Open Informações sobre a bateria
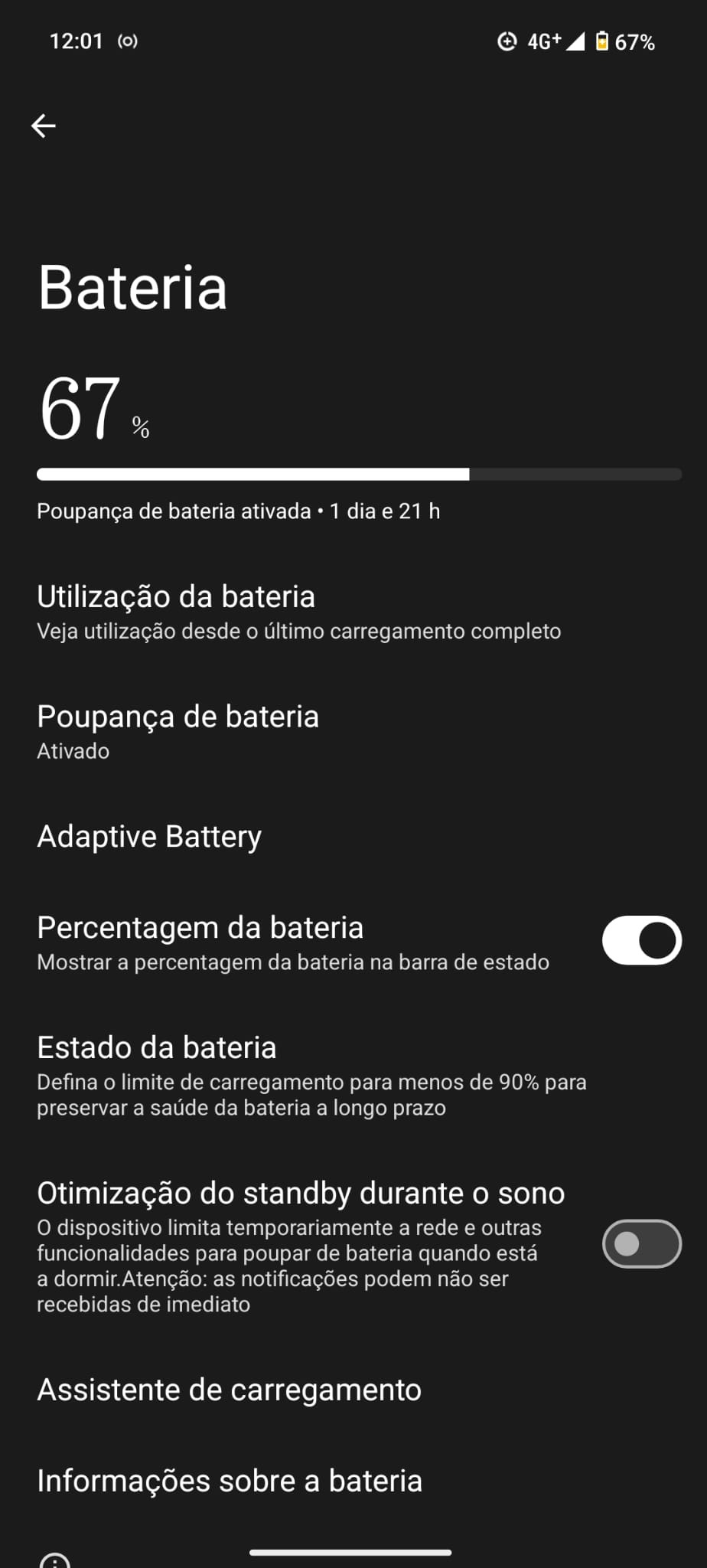The image size is (707, 1568). click(230, 1481)
